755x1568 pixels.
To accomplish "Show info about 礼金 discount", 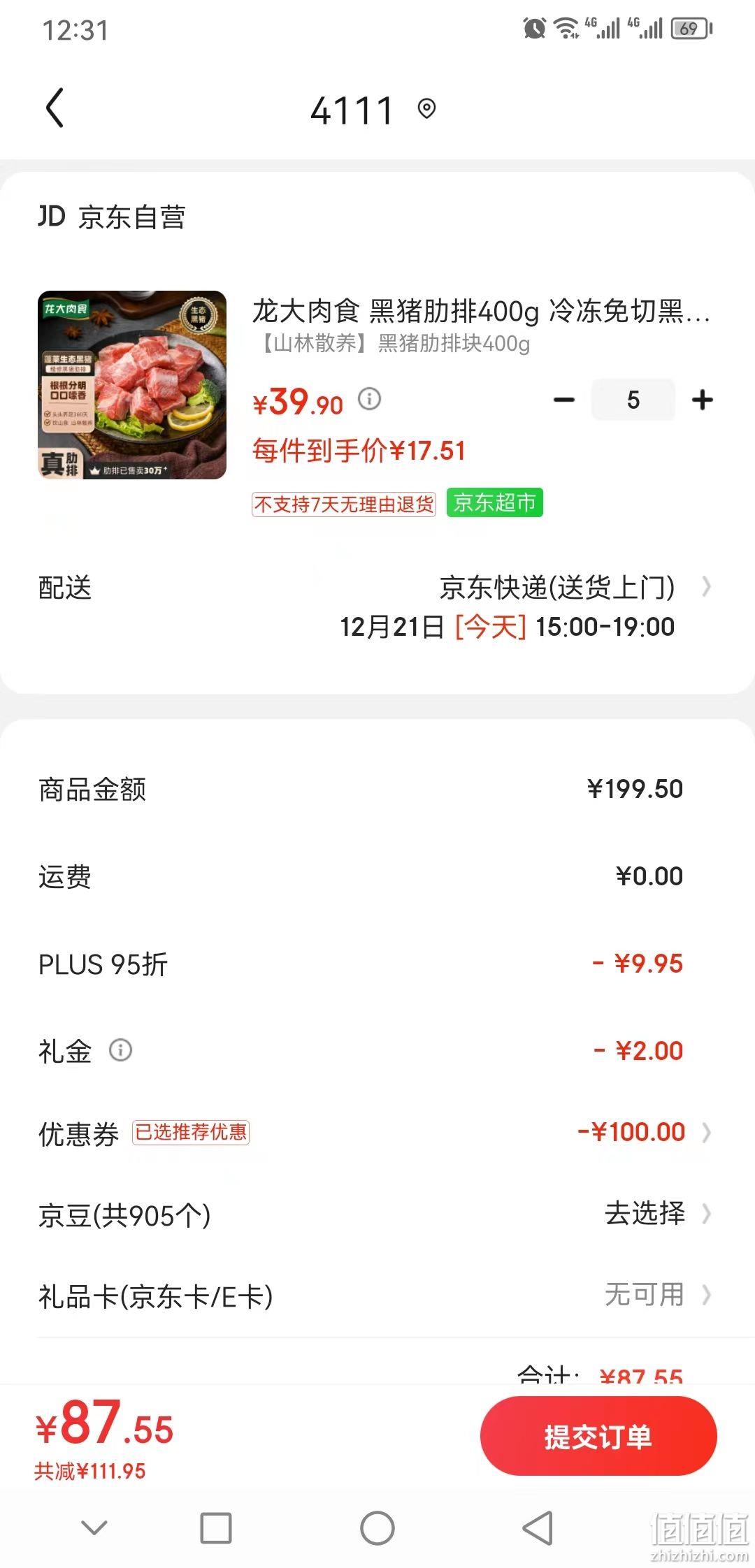I will click(x=120, y=1050).
